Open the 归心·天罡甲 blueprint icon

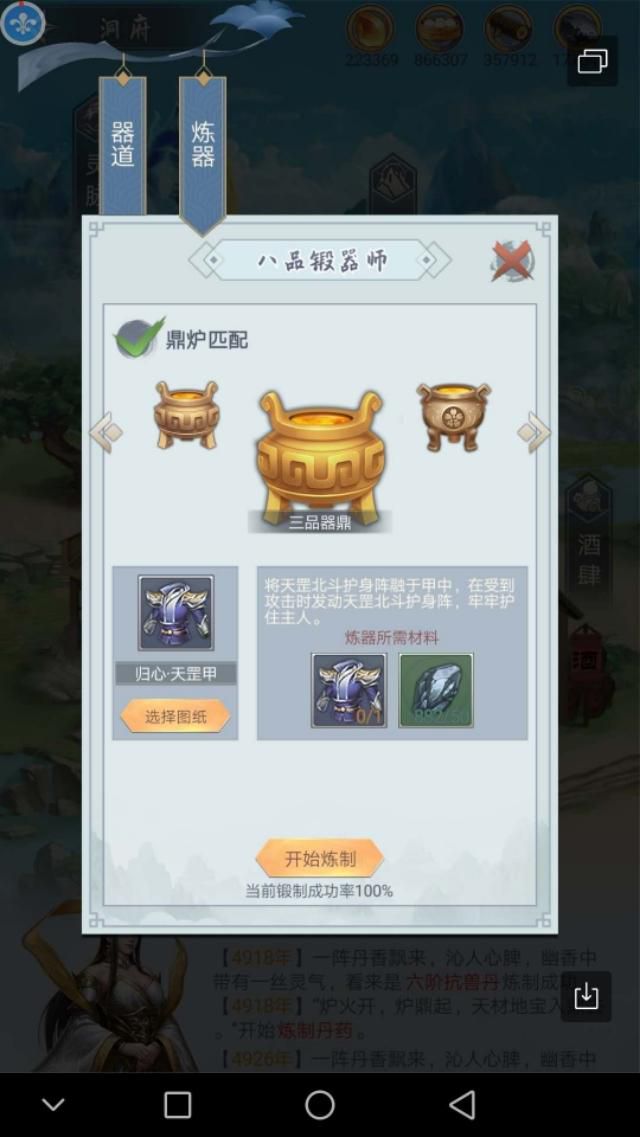[175, 613]
